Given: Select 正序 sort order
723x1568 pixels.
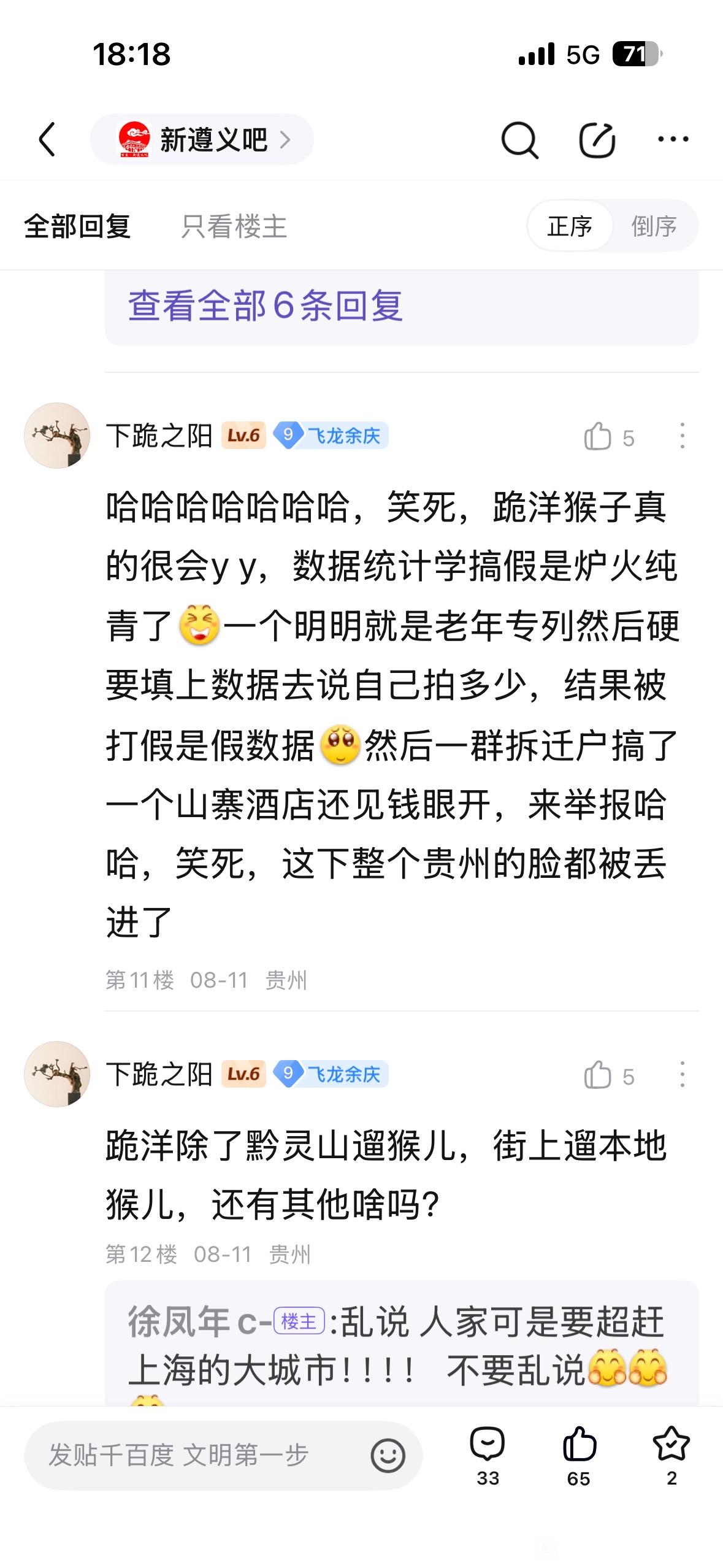Looking at the screenshot, I should [570, 226].
